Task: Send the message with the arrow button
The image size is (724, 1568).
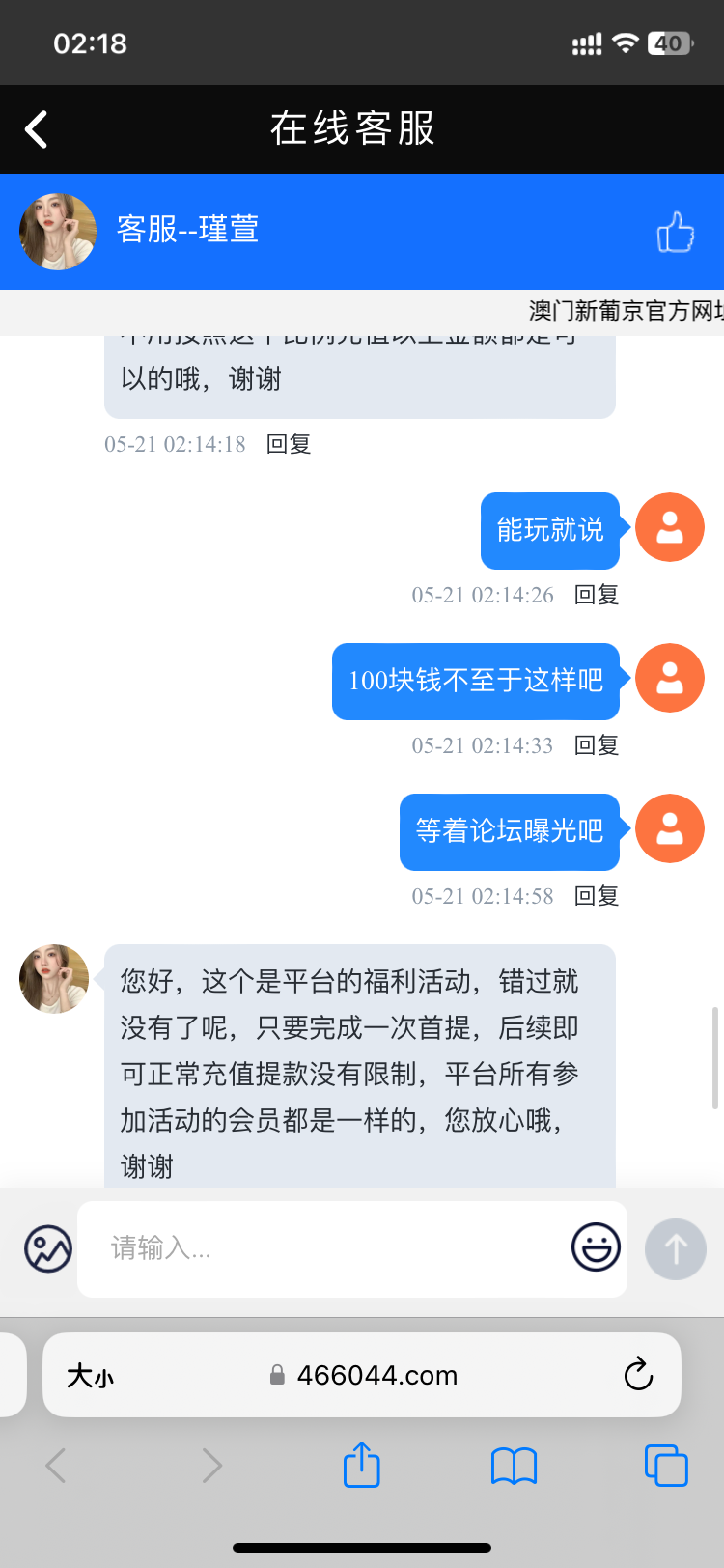Action: tap(676, 1249)
